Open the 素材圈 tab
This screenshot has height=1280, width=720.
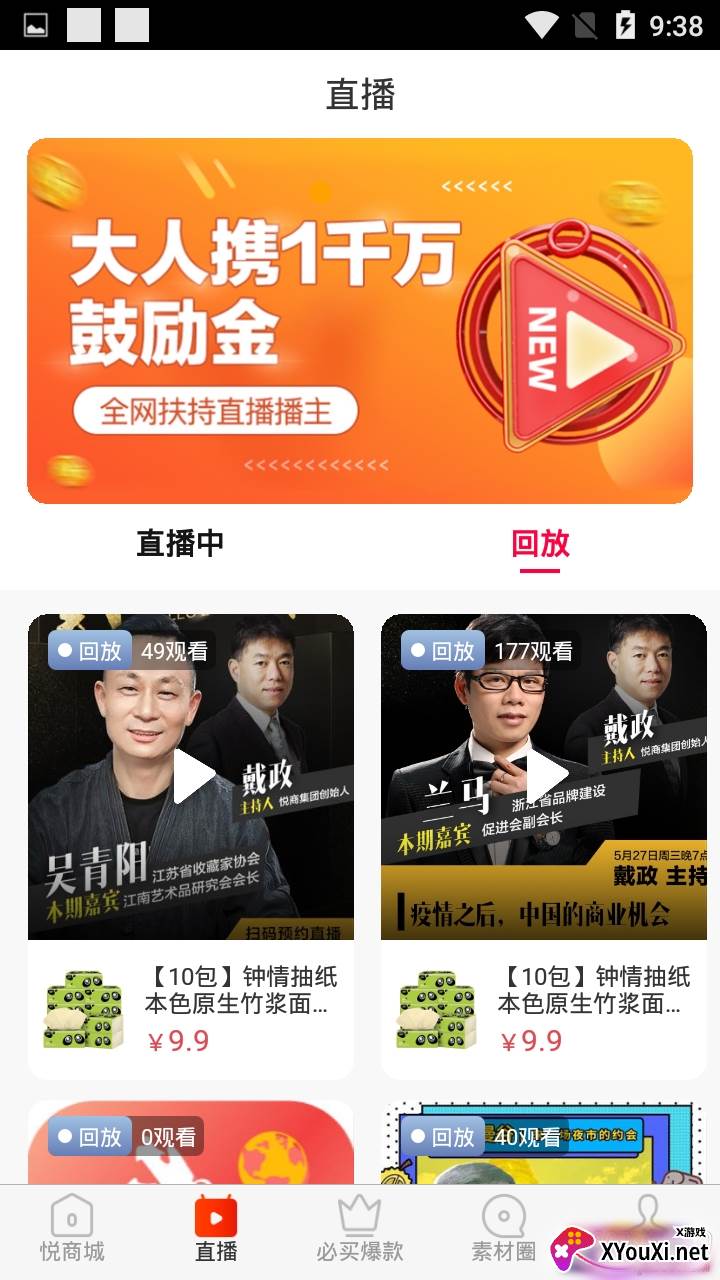coord(504,1228)
